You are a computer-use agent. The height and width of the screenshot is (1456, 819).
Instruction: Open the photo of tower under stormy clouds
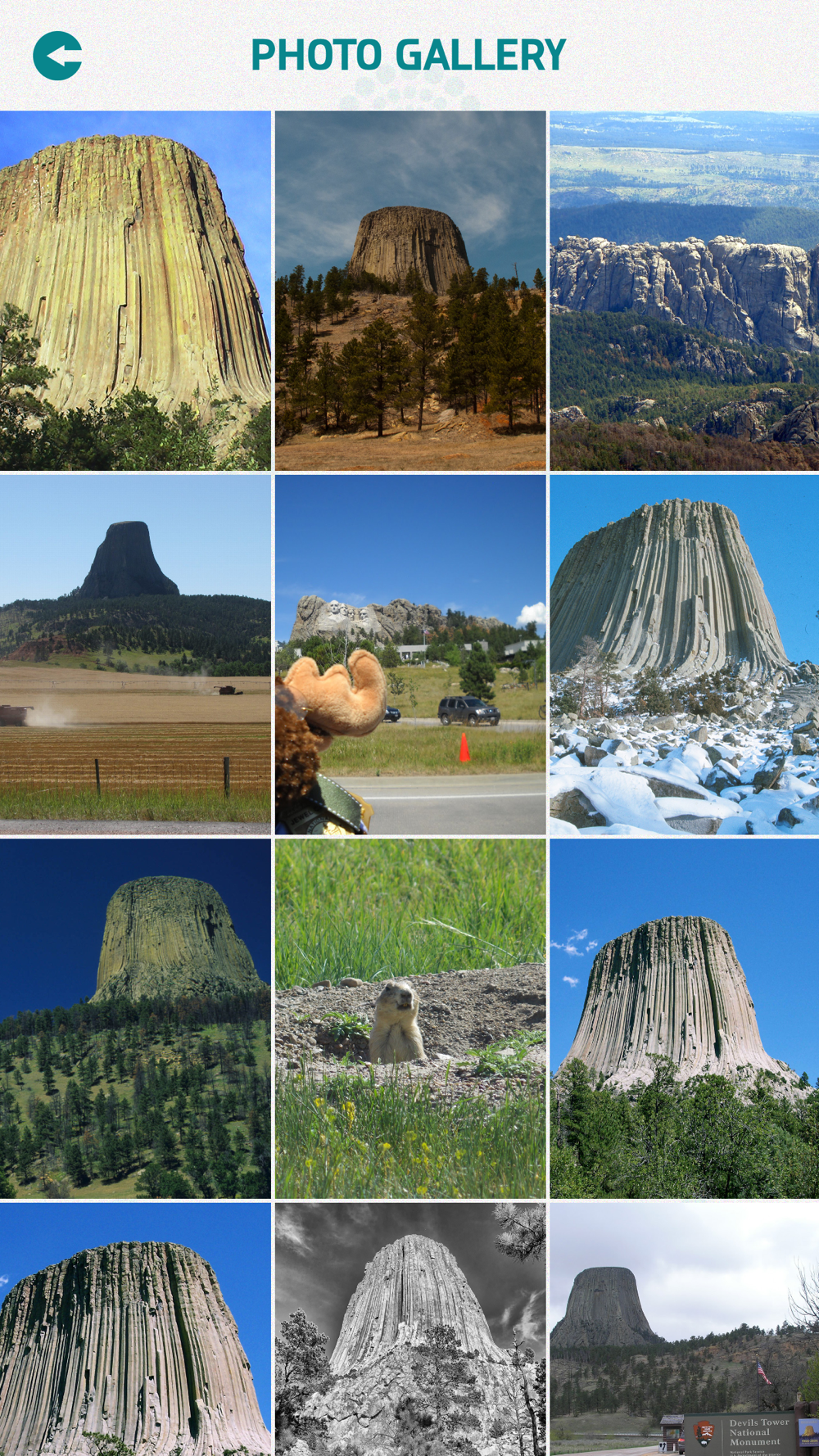[x=410, y=291]
